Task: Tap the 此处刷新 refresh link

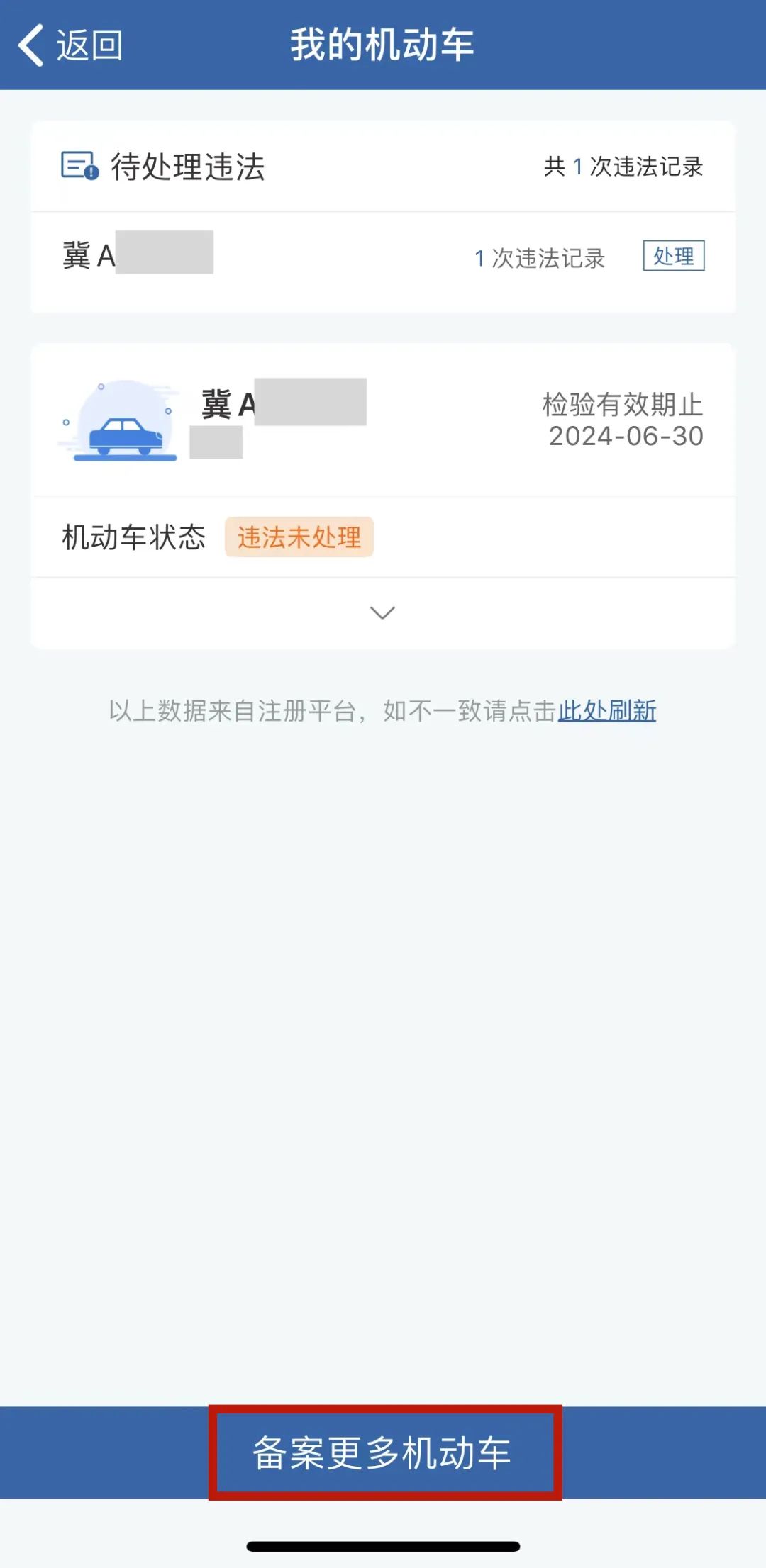Action: coord(607,710)
